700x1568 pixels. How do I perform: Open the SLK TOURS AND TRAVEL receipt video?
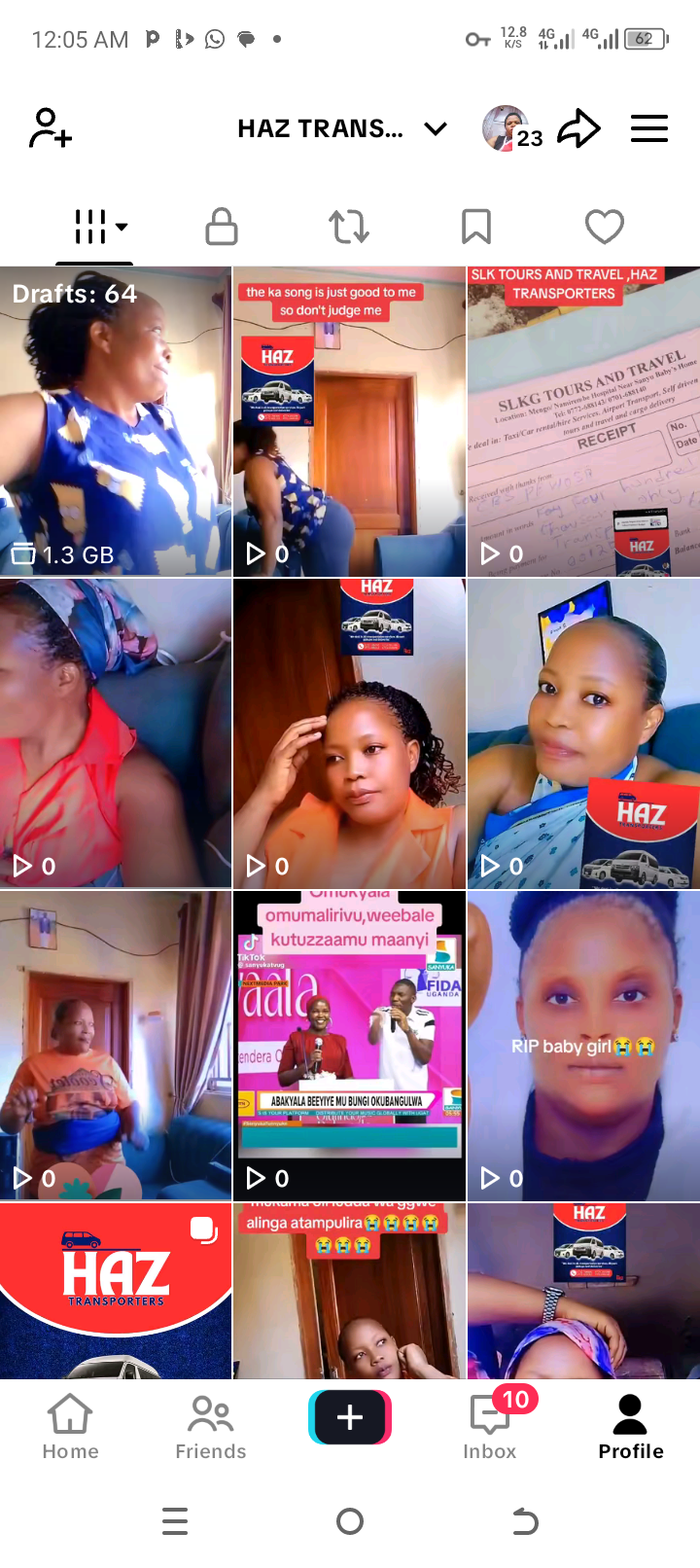coord(583,421)
